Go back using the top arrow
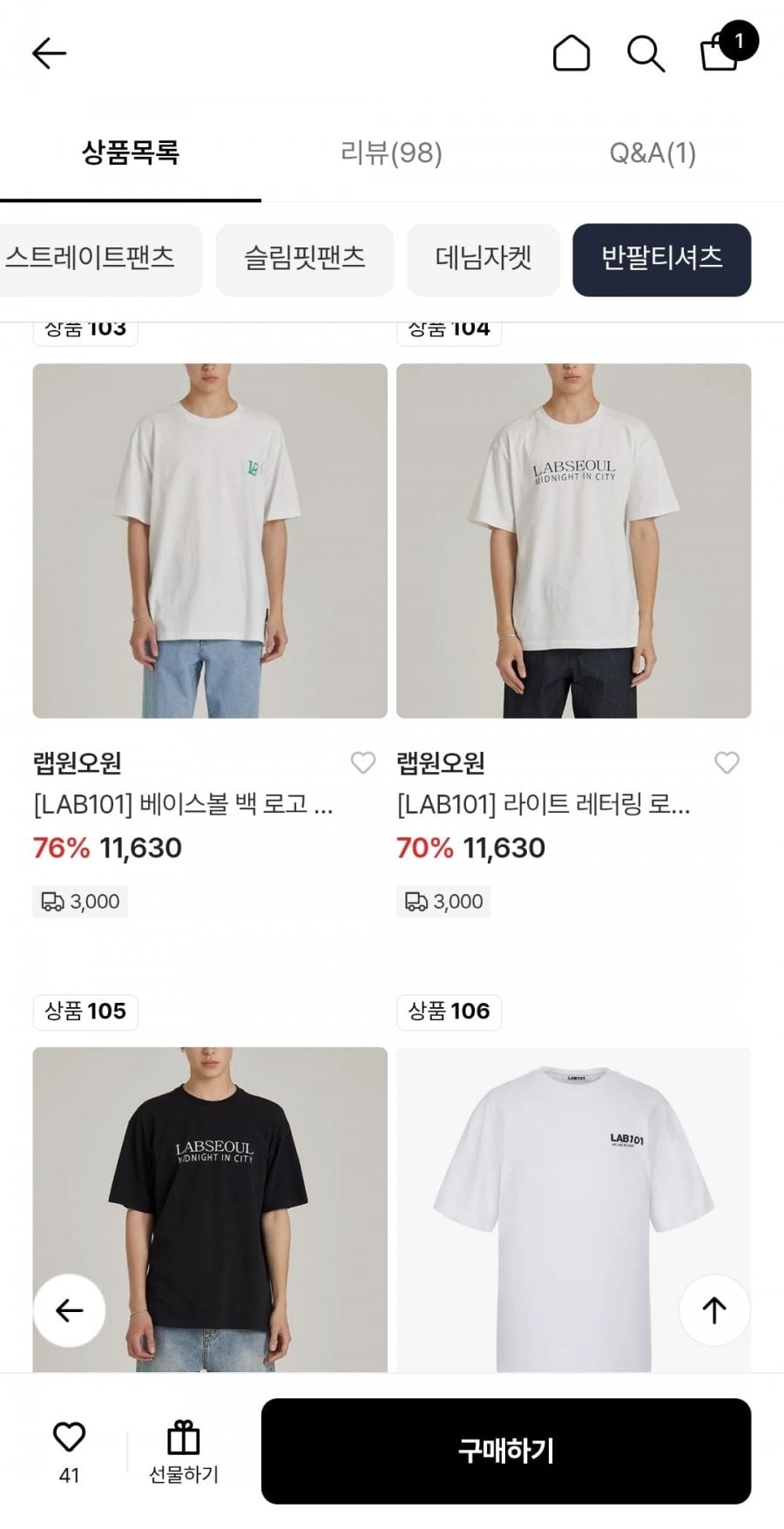The image size is (784, 1529). [49, 53]
